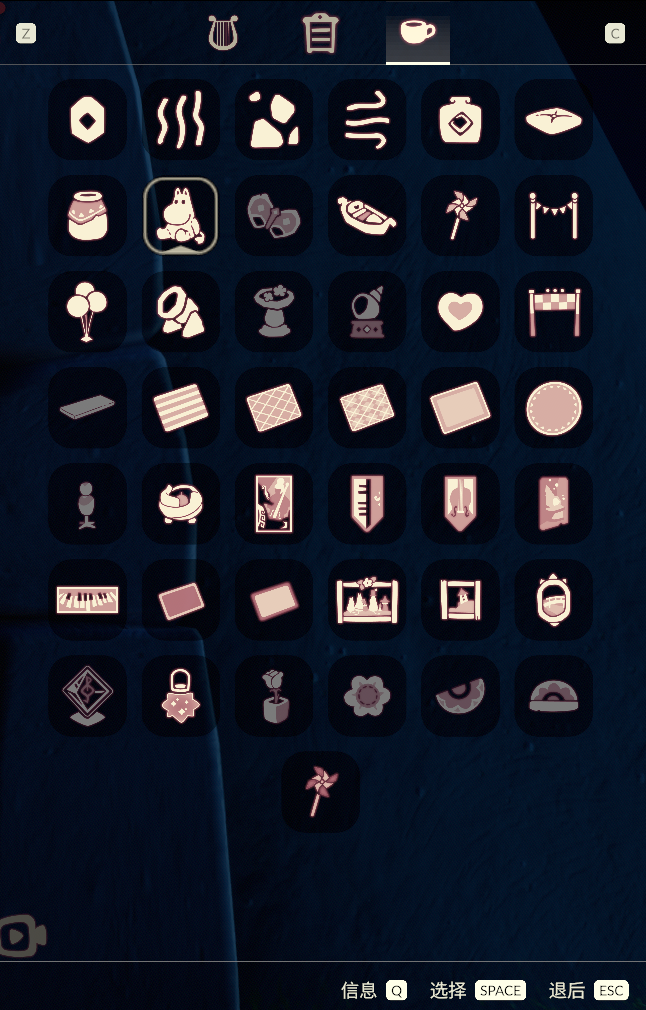Select the small boat item
This screenshot has height=1010, width=646.
[367, 216]
